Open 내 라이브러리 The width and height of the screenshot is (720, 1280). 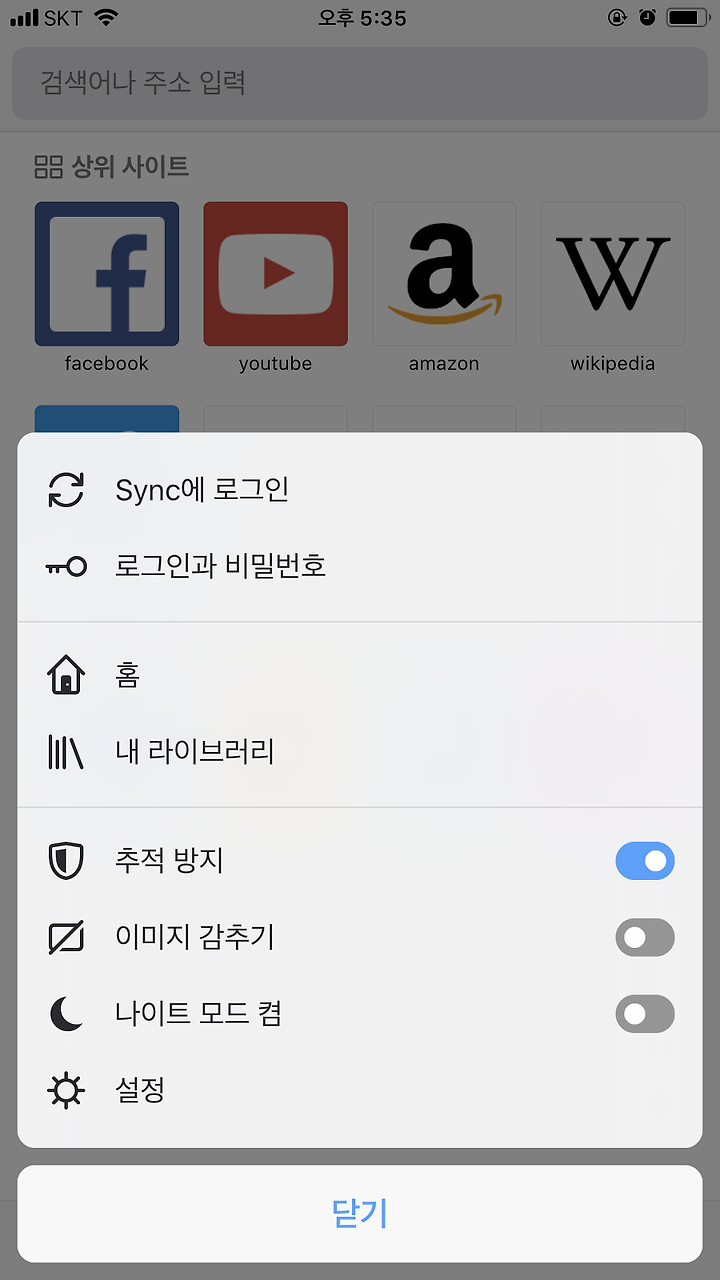(x=360, y=752)
